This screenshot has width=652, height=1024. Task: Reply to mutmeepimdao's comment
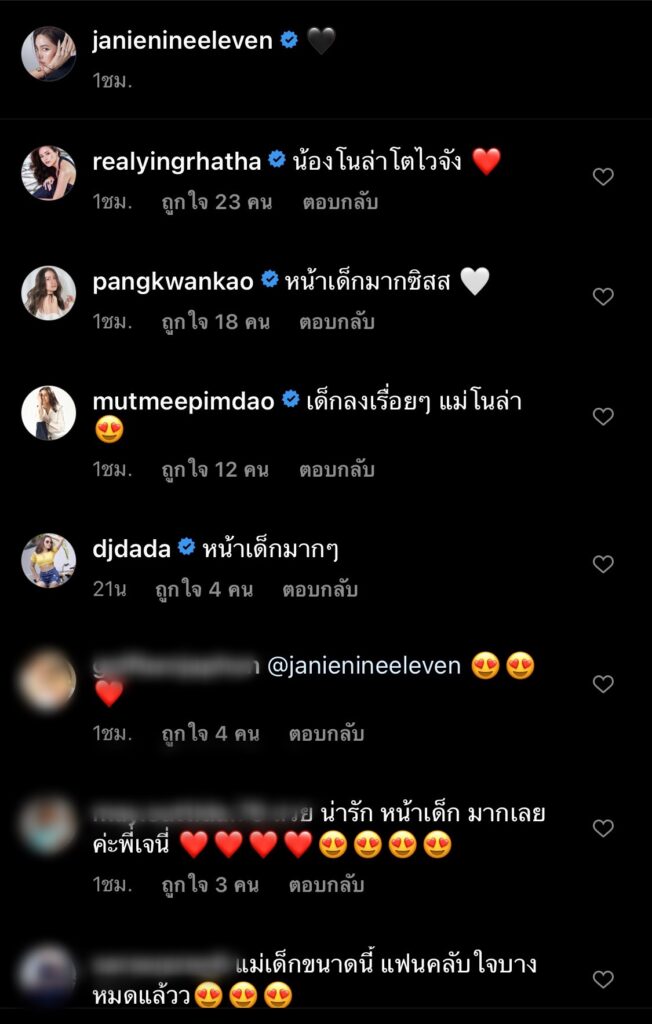pos(336,469)
